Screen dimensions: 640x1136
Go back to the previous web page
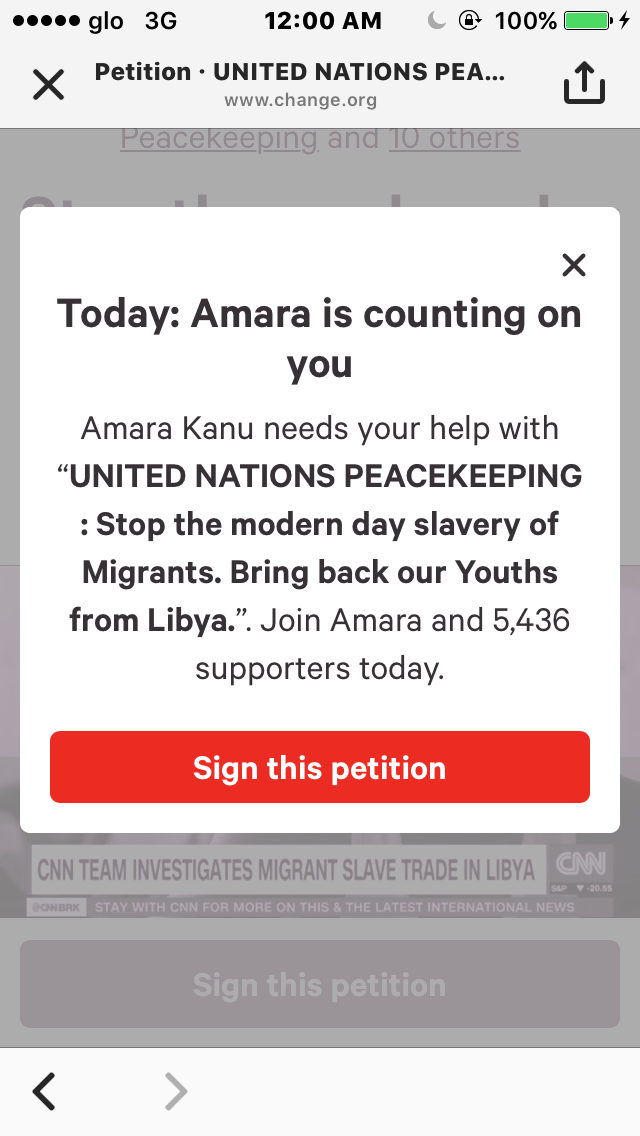coord(44,1091)
